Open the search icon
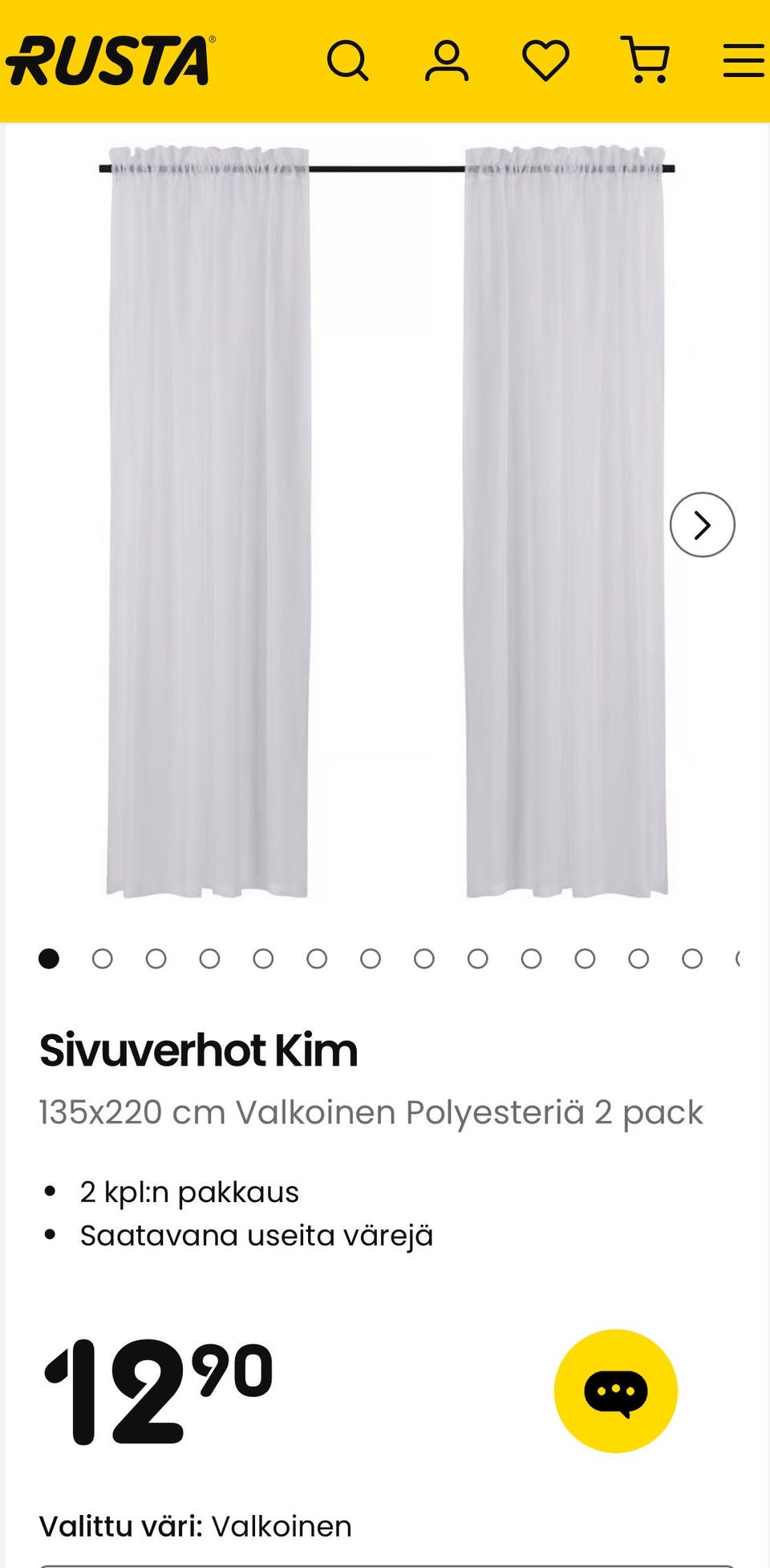The width and height of the screenshot is (770, 1568). pyautogui.click(x=350, y=57)
